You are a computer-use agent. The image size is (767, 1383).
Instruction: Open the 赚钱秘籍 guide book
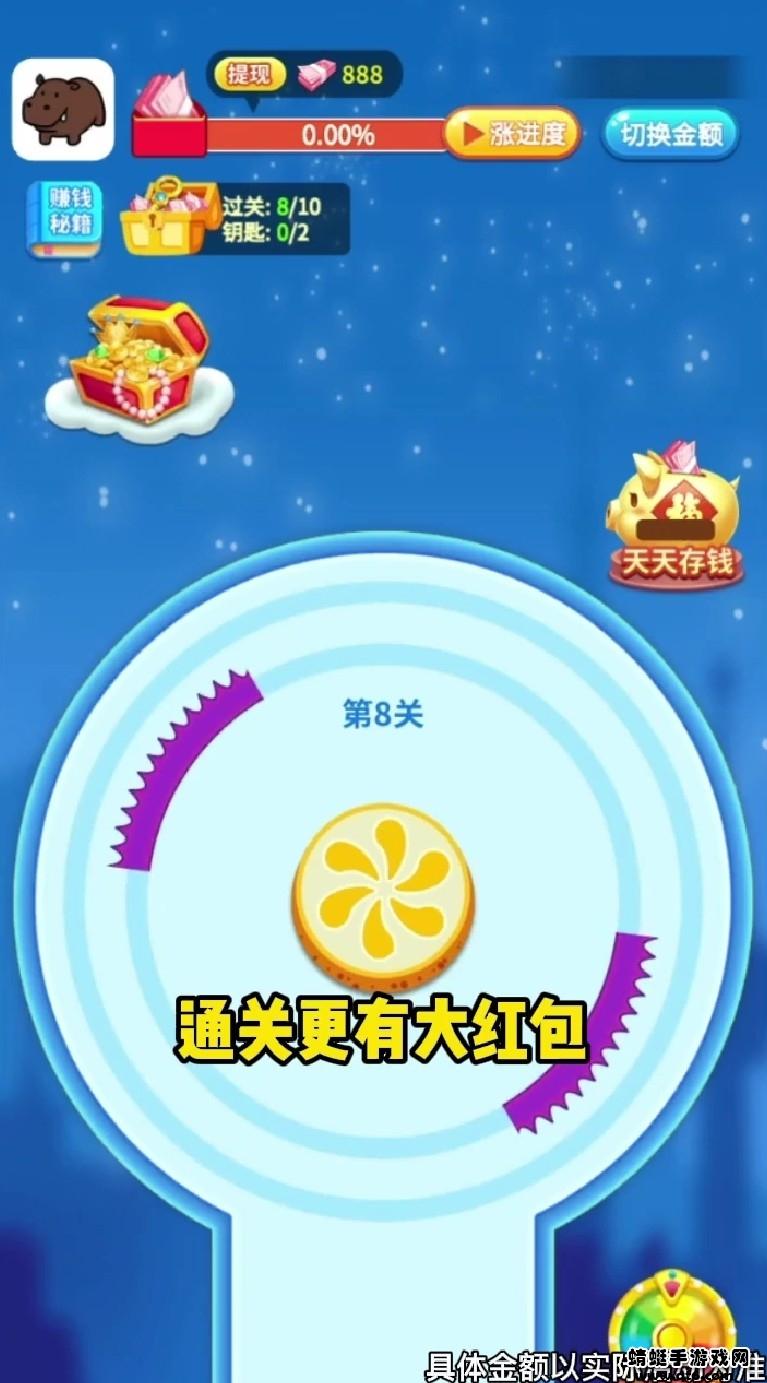tap(64, 220)
